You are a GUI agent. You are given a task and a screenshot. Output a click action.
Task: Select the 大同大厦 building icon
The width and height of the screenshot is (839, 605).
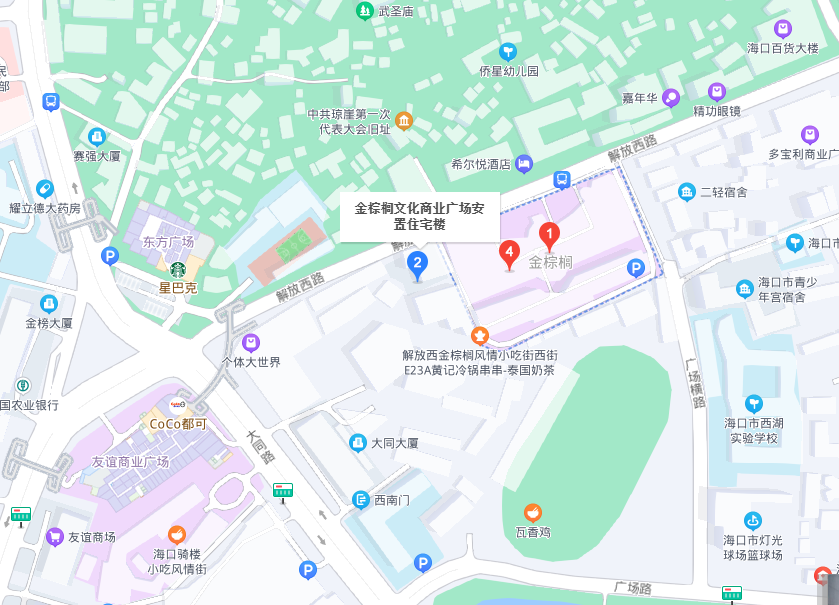357,442
